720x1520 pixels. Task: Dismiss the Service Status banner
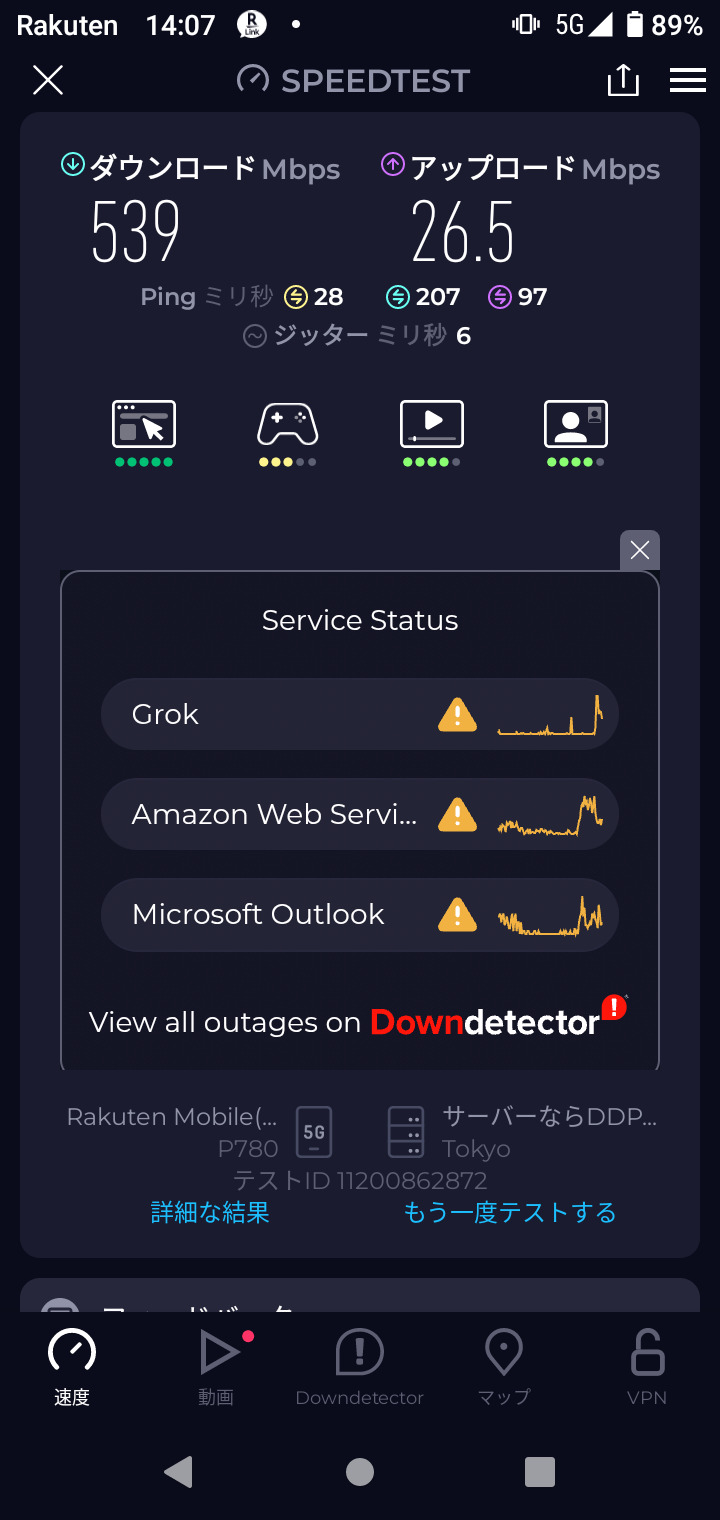(x=640, y=550)
